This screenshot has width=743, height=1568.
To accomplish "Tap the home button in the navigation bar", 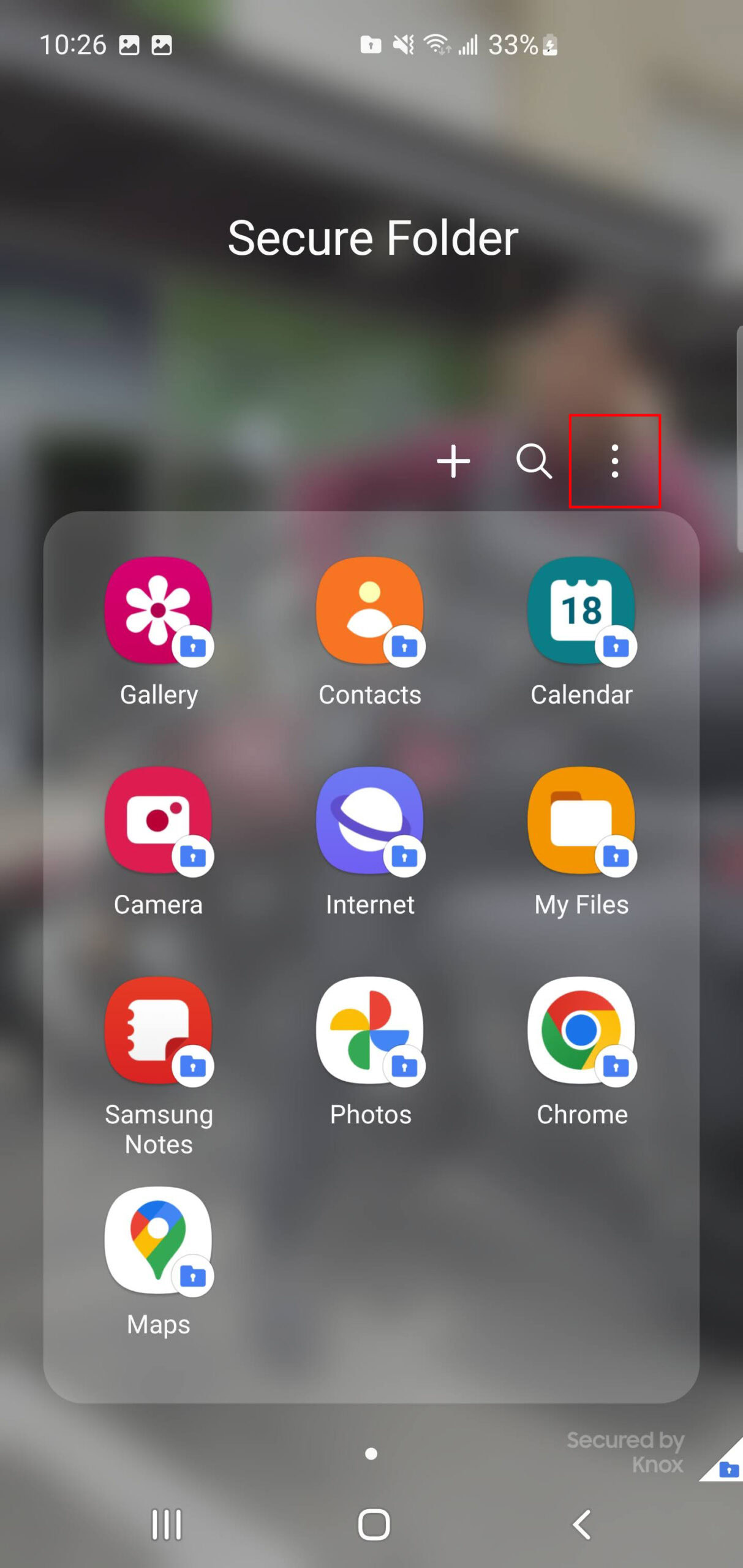I will pyautogui.click(x=374, y=1525).
